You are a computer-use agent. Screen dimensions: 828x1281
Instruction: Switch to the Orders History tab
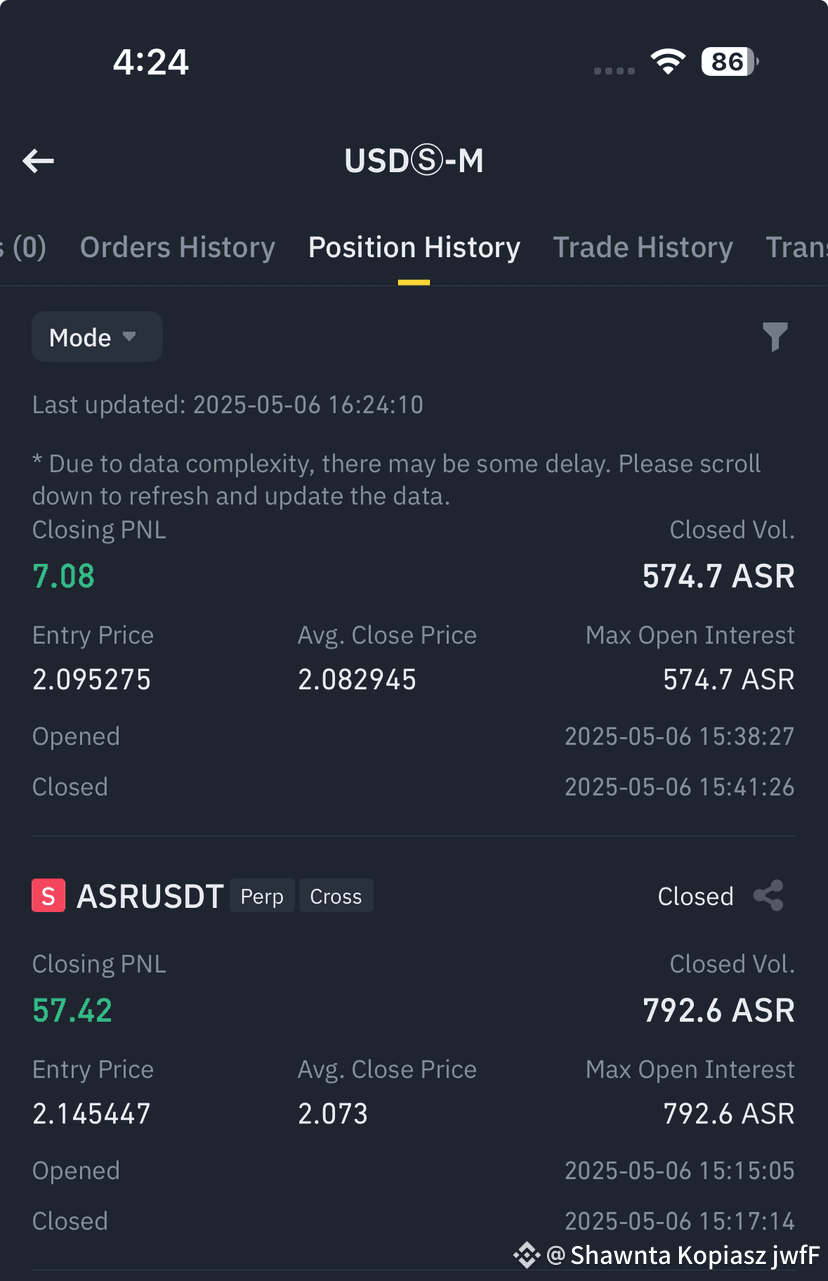pyautogui.click(x=177, y=247)
